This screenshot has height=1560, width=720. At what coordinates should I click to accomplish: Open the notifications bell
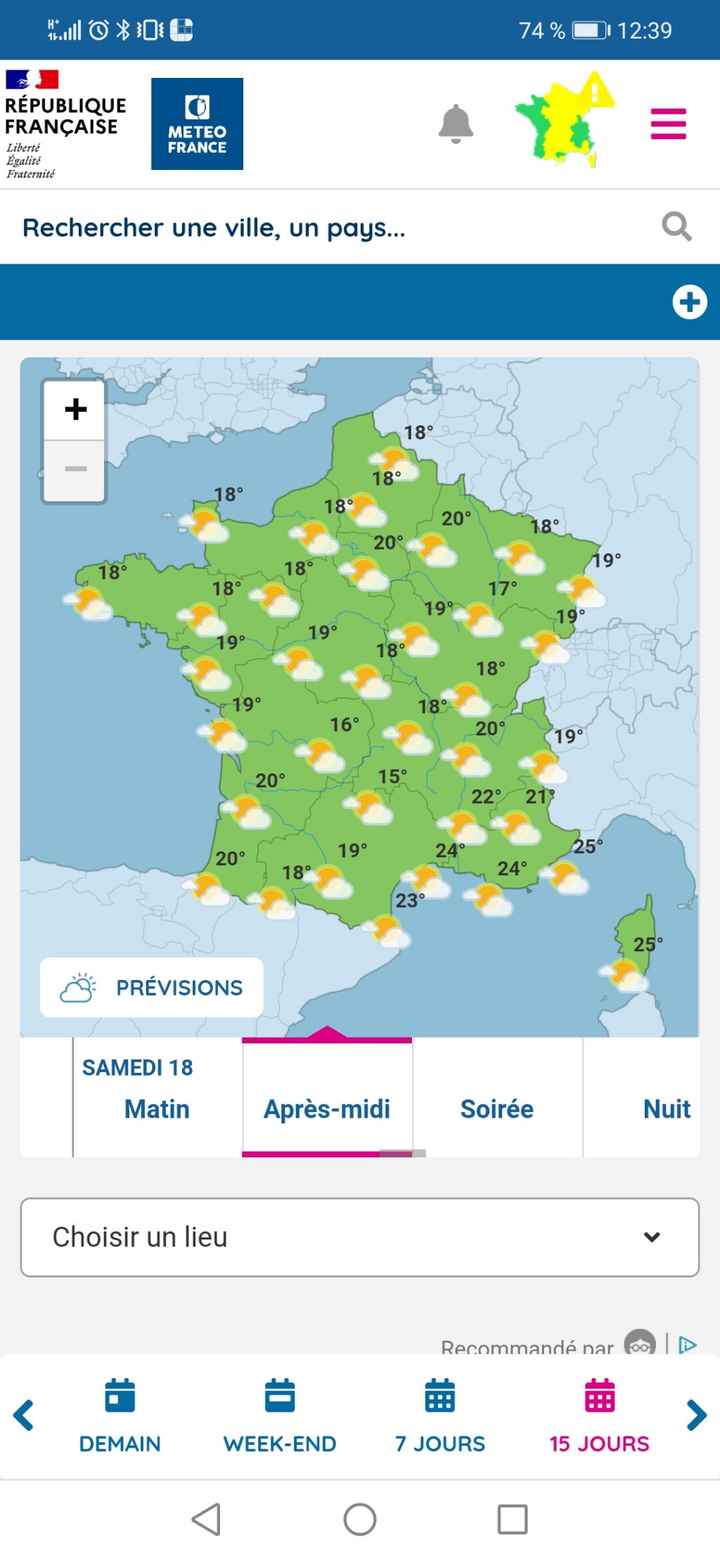(x=456, y=124)
